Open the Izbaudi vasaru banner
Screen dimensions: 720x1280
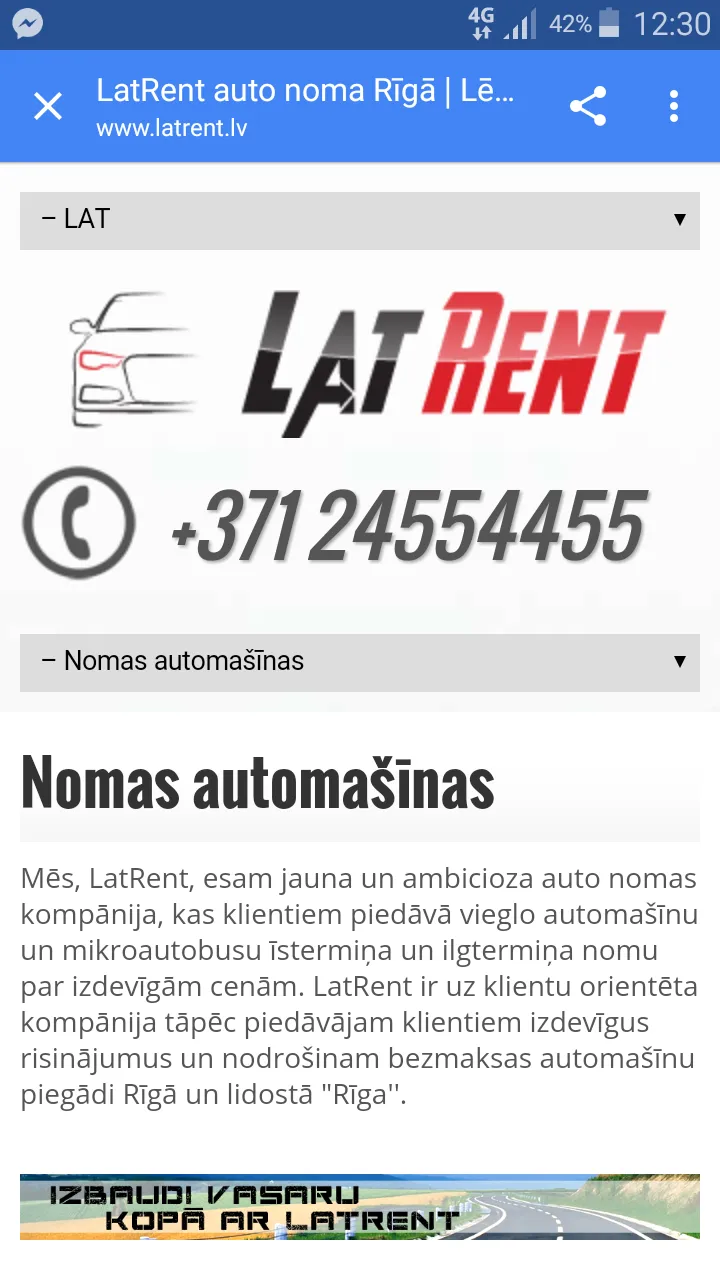[x=360, y=1207]
